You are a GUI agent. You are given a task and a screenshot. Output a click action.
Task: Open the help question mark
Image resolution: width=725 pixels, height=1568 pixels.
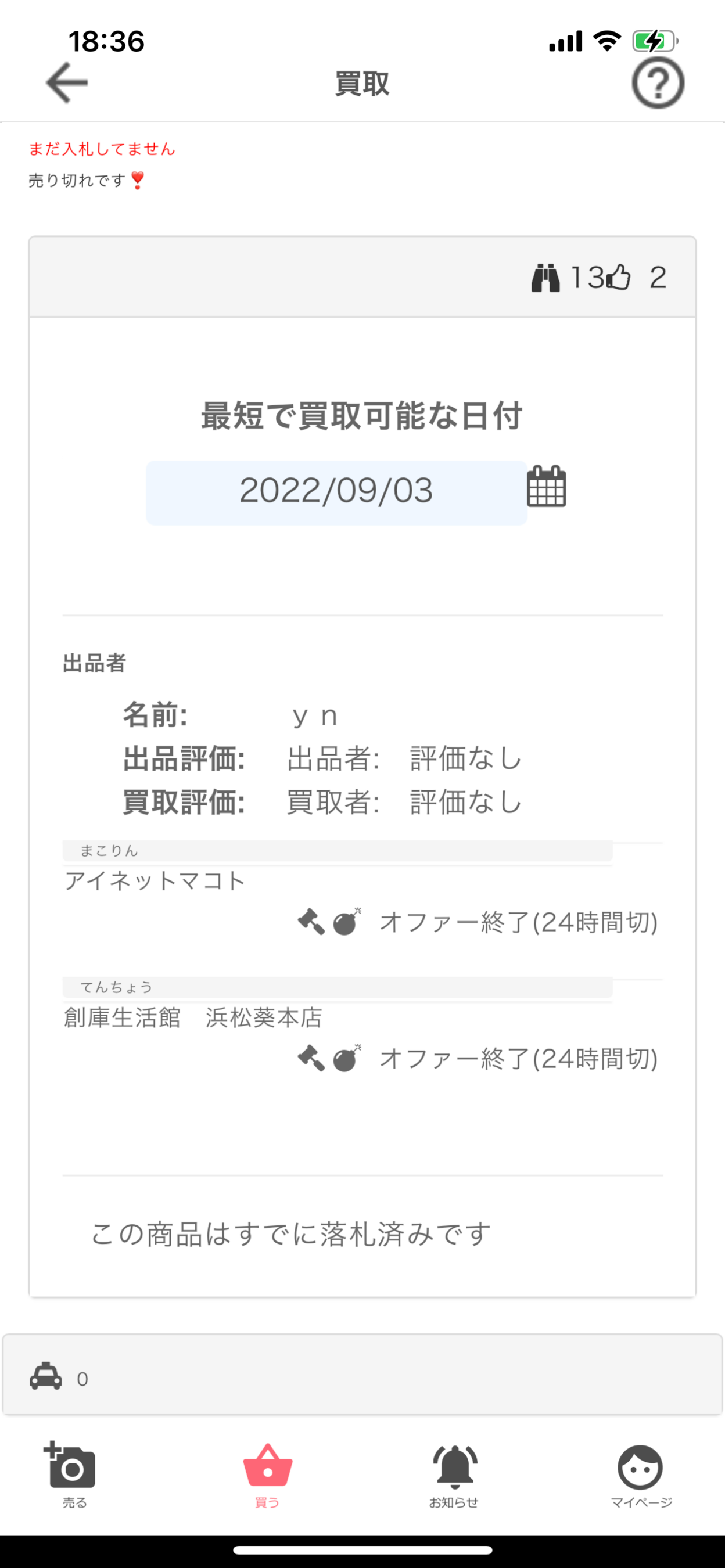coord(658,84)
